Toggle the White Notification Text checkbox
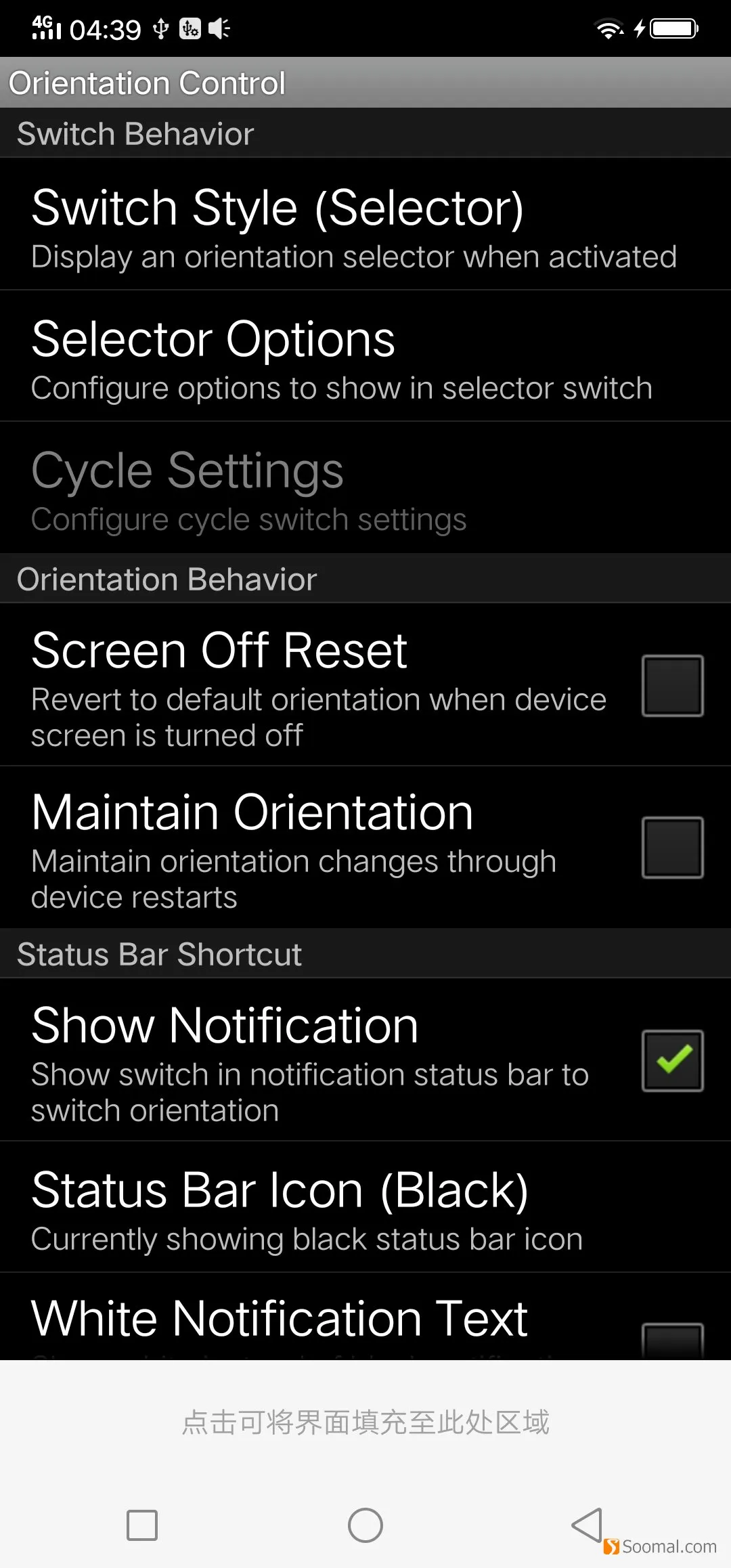Image resolution: width=731 pixels, height=1568 pixels. 672,1341
